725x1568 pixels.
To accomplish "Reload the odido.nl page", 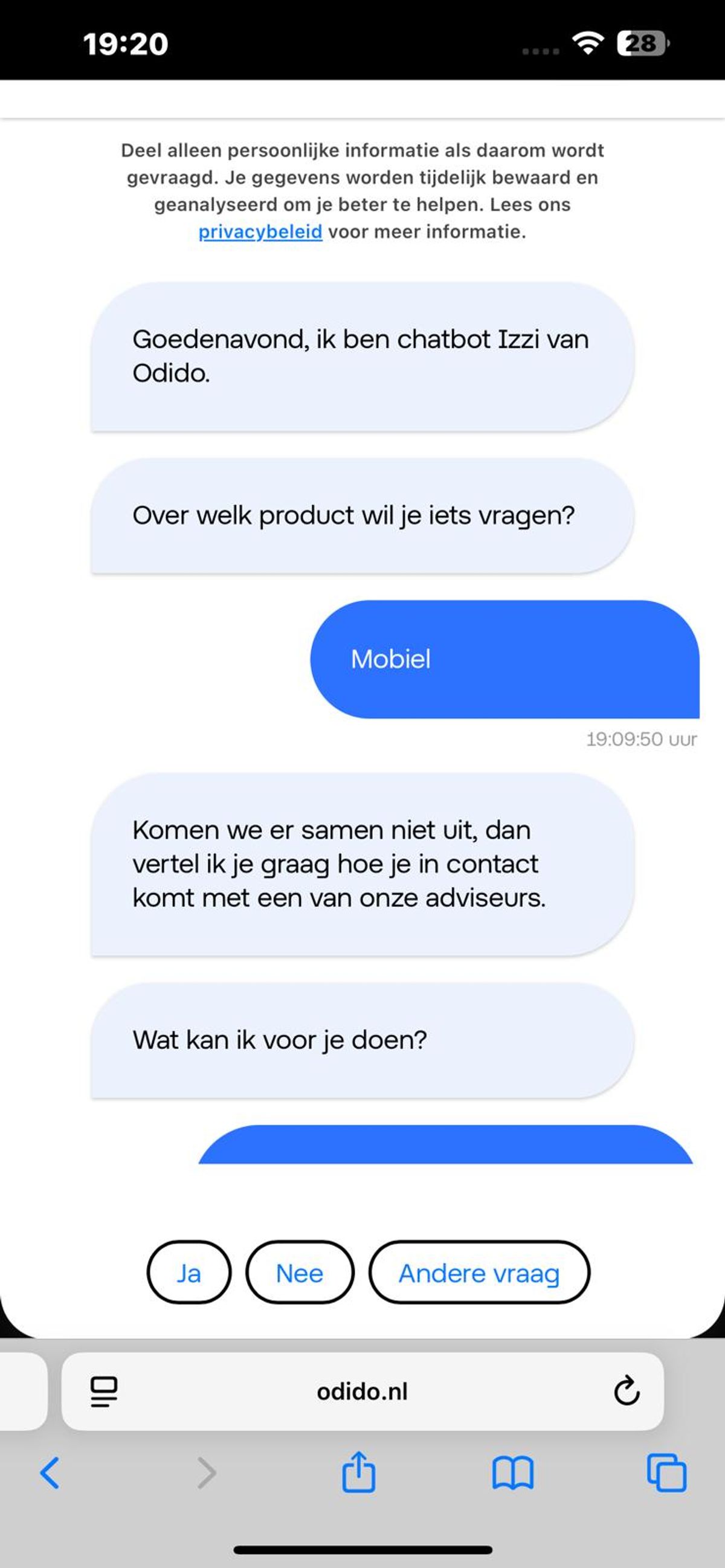I will click(626, 1392).
